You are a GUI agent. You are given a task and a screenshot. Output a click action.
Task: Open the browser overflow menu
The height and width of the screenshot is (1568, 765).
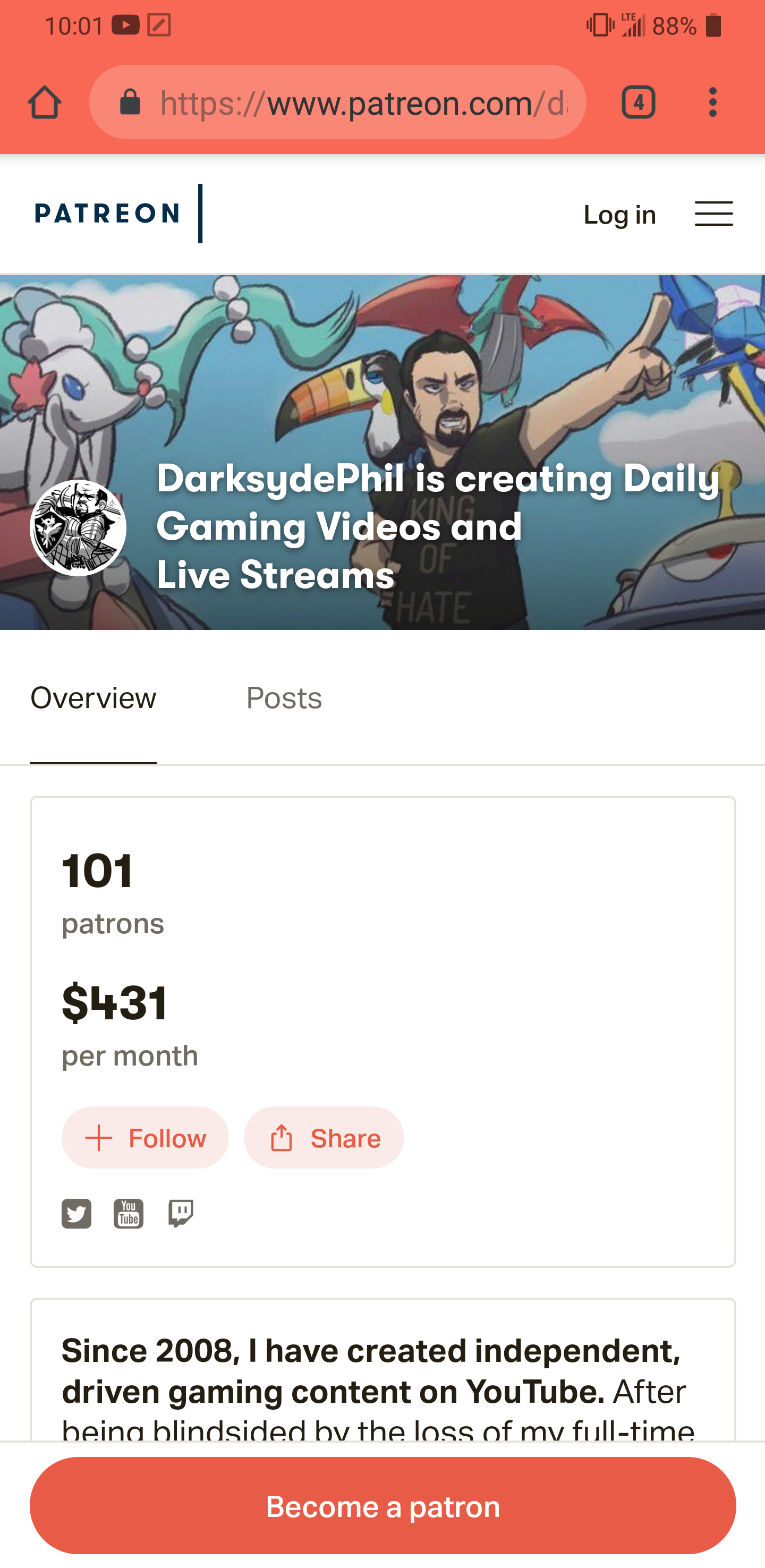click(712, 101)
